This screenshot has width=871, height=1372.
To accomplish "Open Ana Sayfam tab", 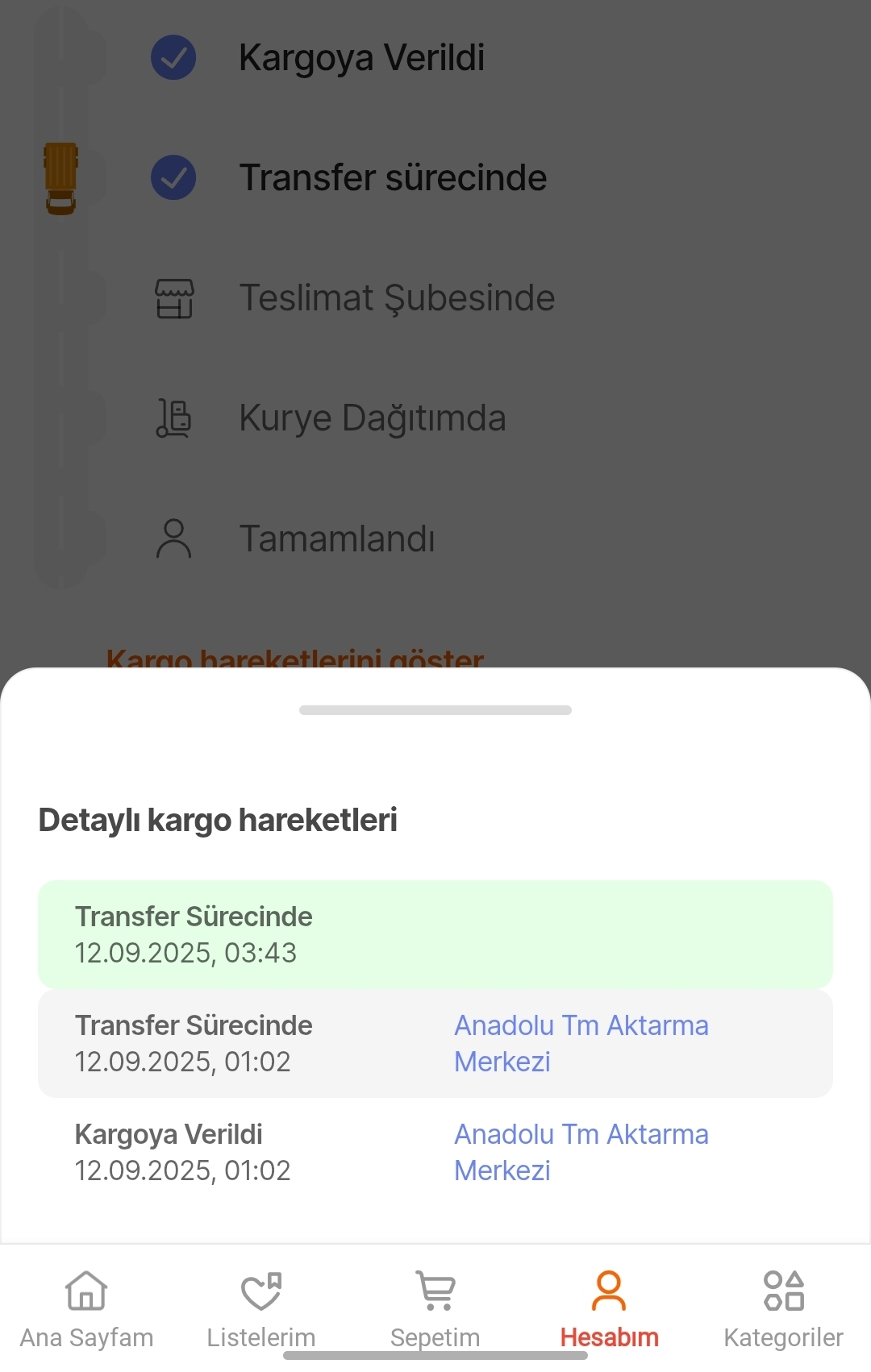I will pyautogui.click(x=87, y=1309).
